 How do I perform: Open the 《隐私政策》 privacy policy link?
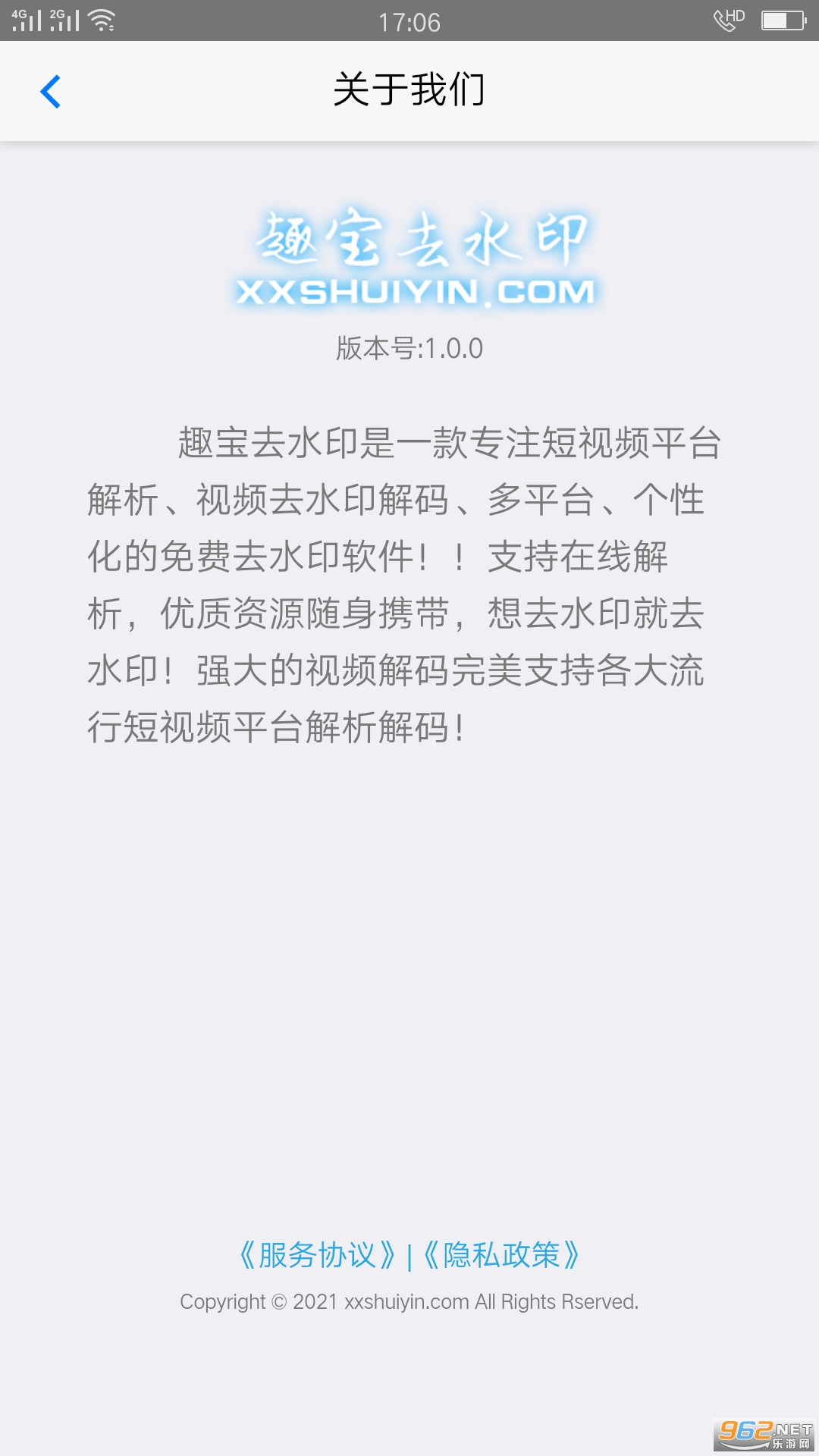(x=501, y=1255)
